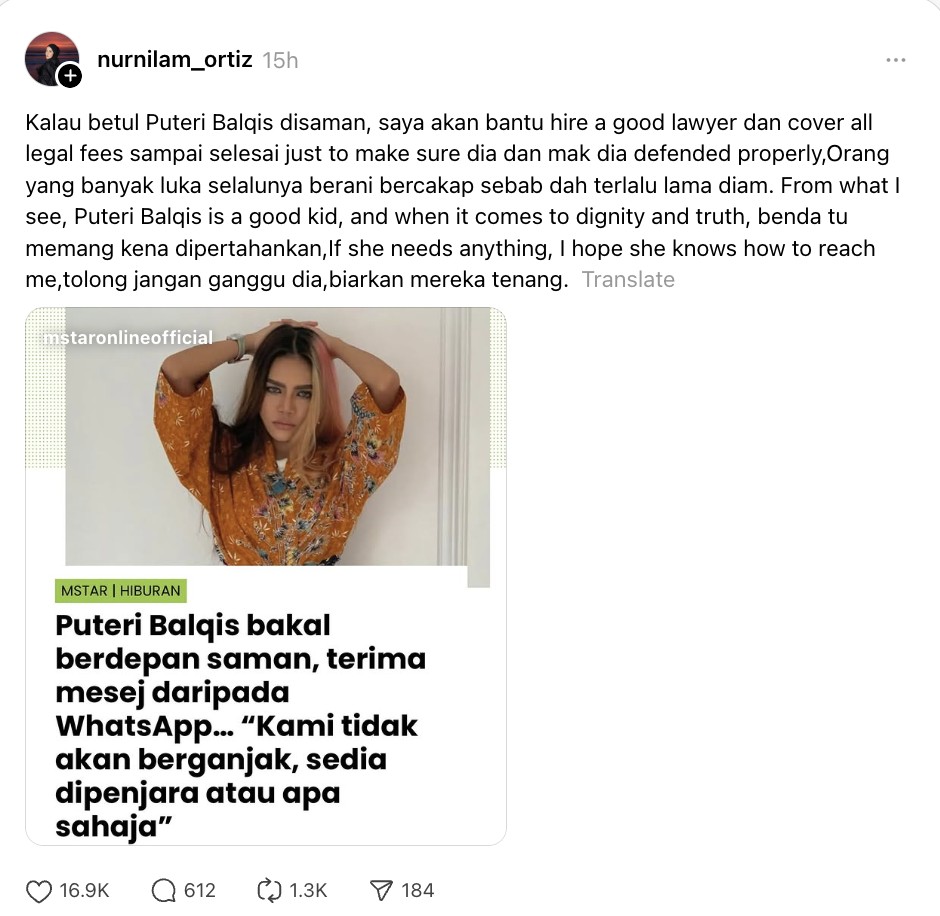This screenshot has width=940, height=916.
Task: Open the comments with 612 replies
Action: pyautogui.click(x=164, y=890)
